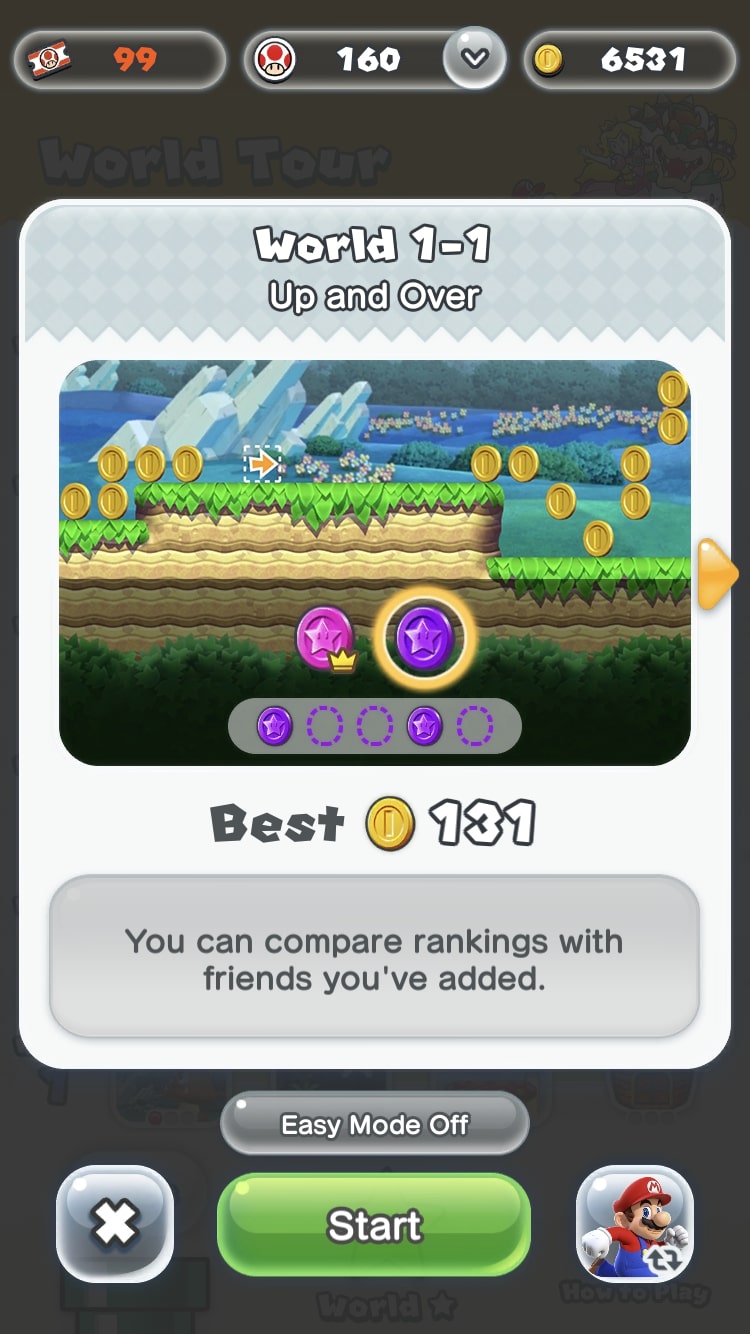Toggle the Easy Mode Off button
Viewport: 750px width, 1334px height.
tap(374, 1125)
